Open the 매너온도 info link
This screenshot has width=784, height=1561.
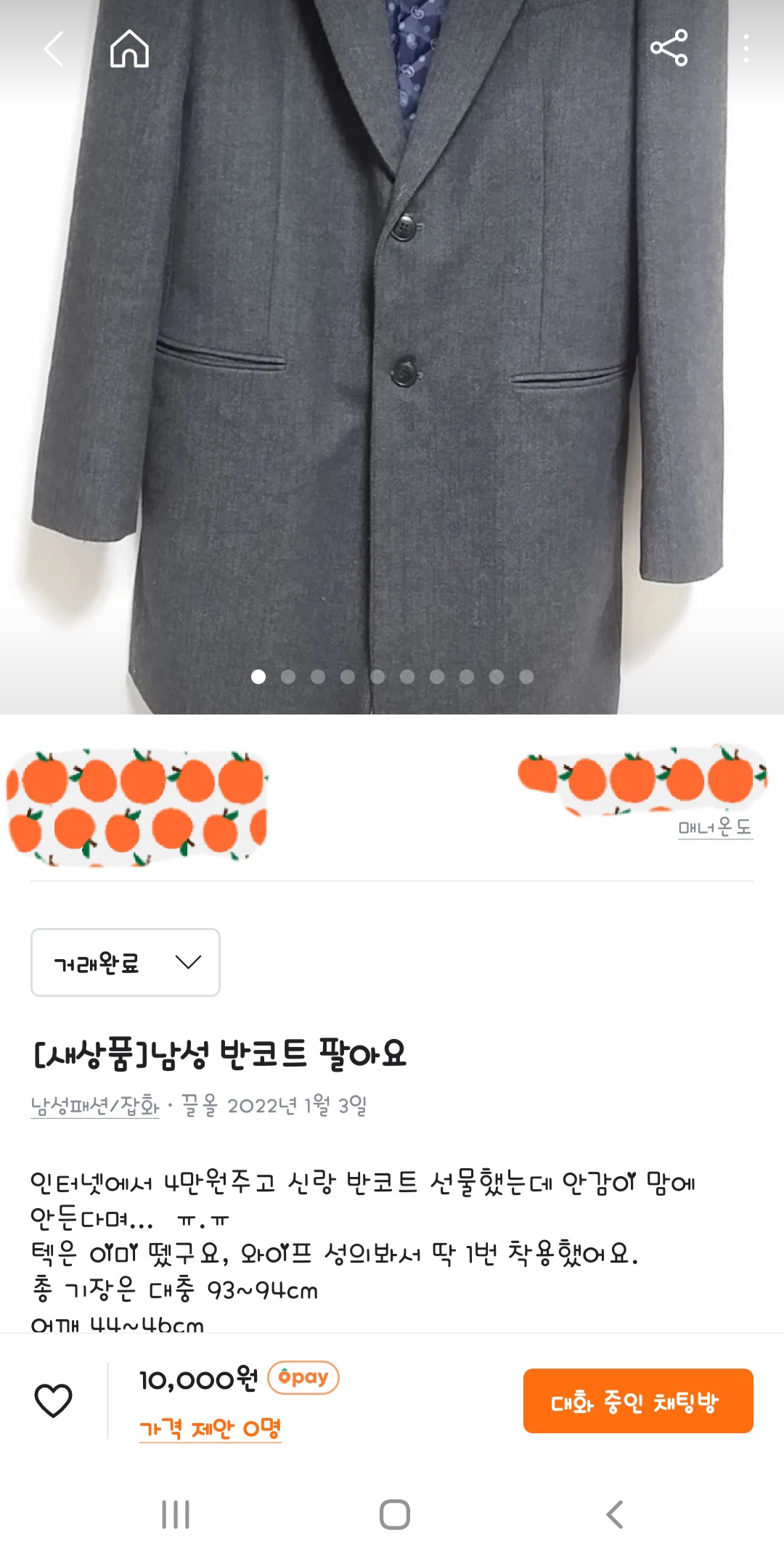pos(715,827)
